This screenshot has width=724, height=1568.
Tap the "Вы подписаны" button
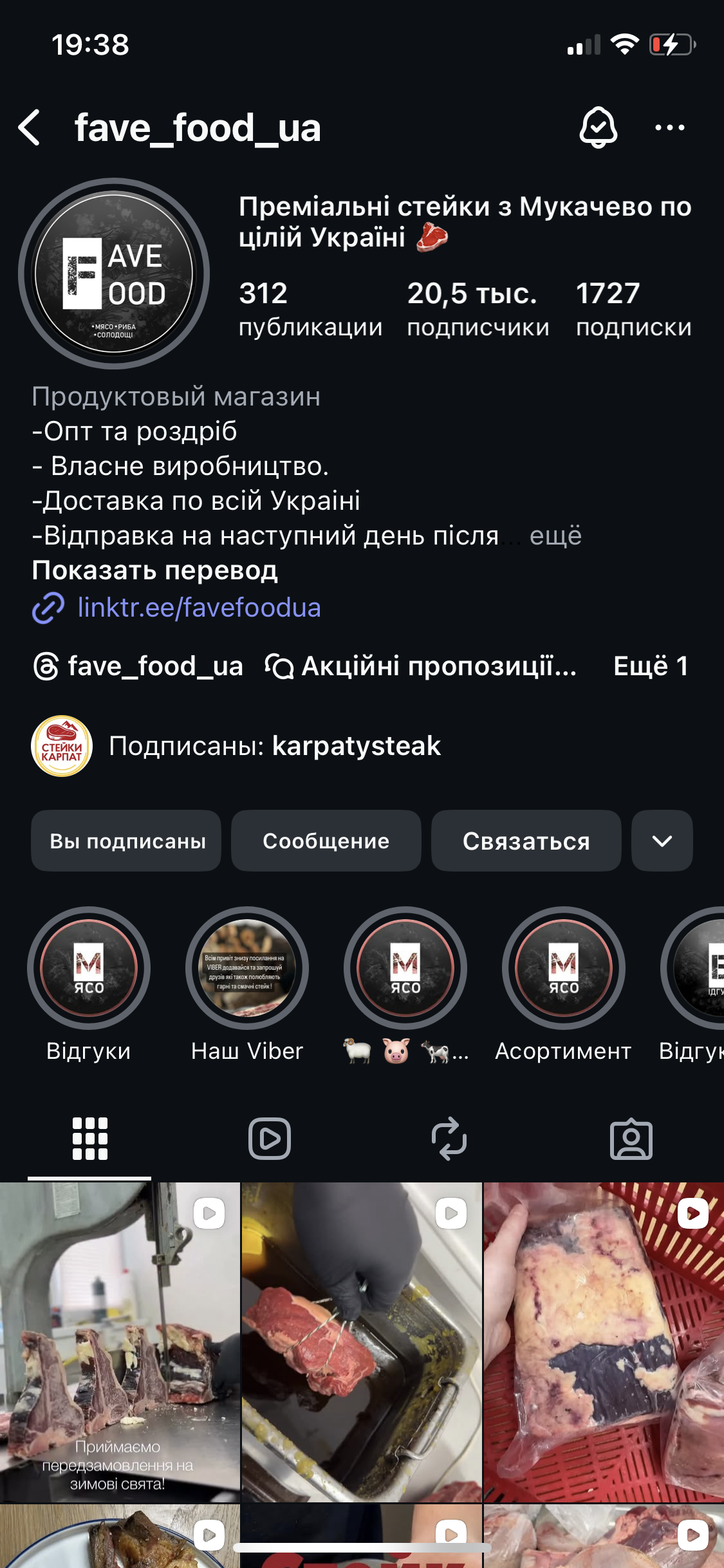127,841
